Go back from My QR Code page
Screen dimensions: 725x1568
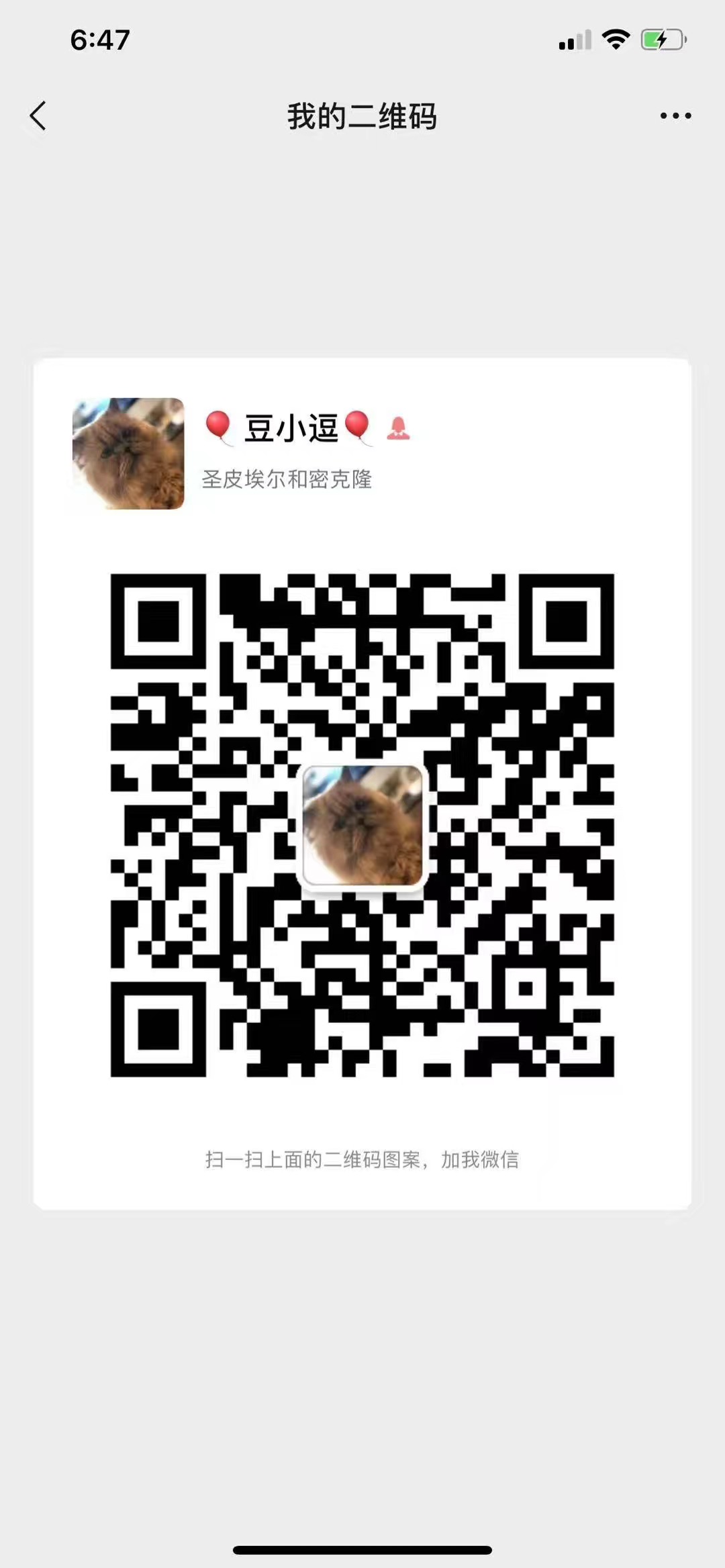38,116
